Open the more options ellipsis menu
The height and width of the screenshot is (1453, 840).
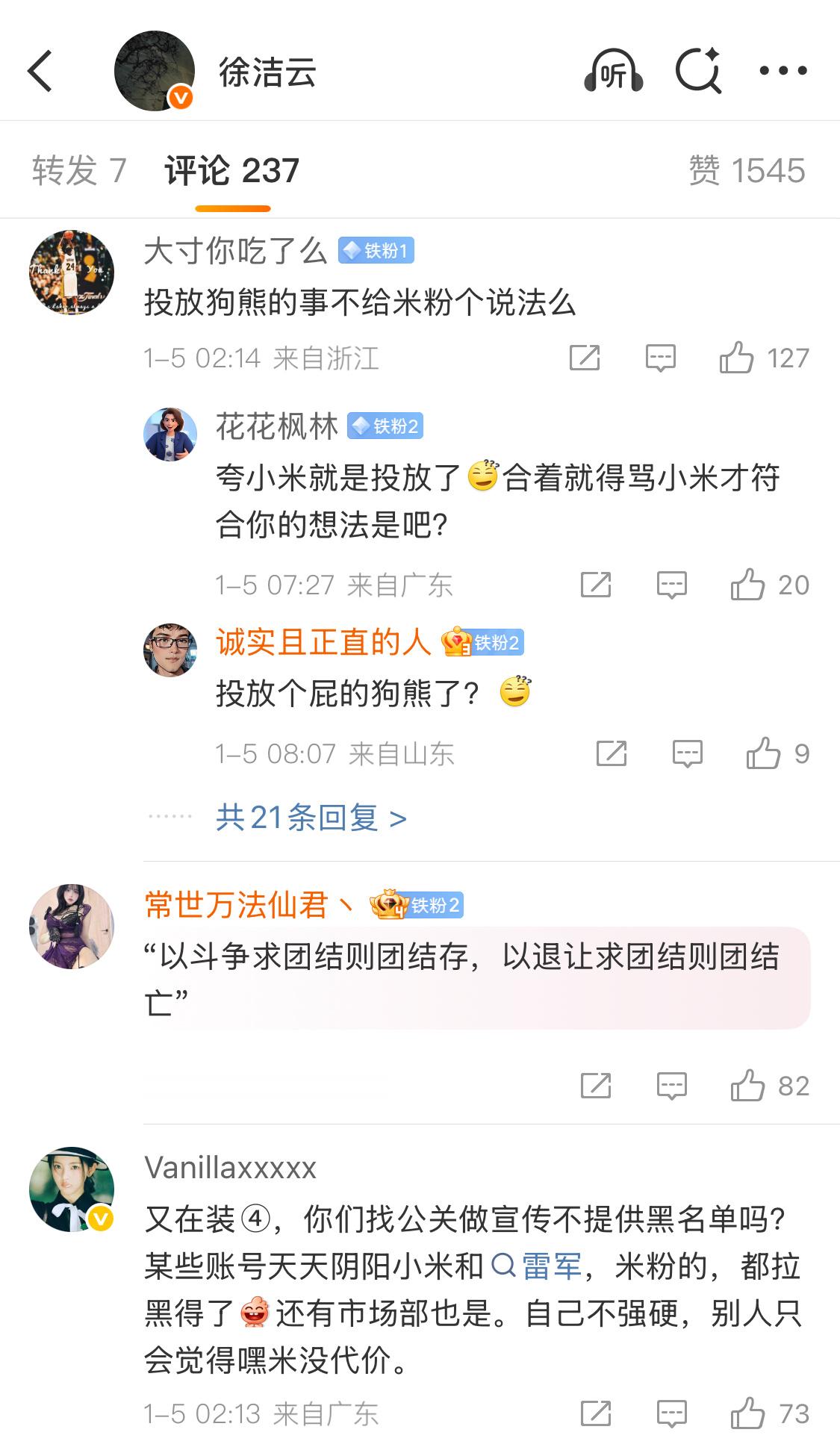[782, 71]
